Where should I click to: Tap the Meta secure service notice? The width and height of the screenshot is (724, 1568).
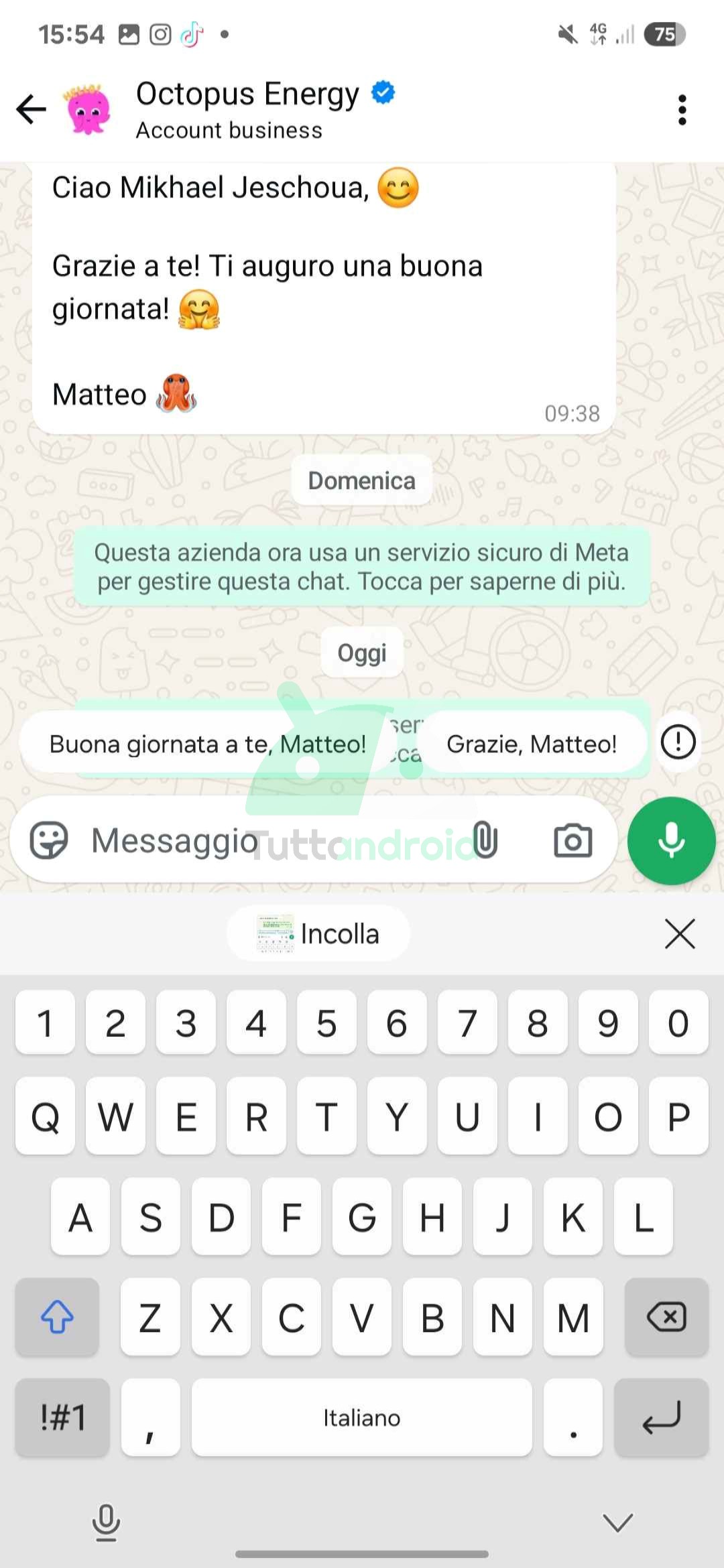click(x=361, y=567)
